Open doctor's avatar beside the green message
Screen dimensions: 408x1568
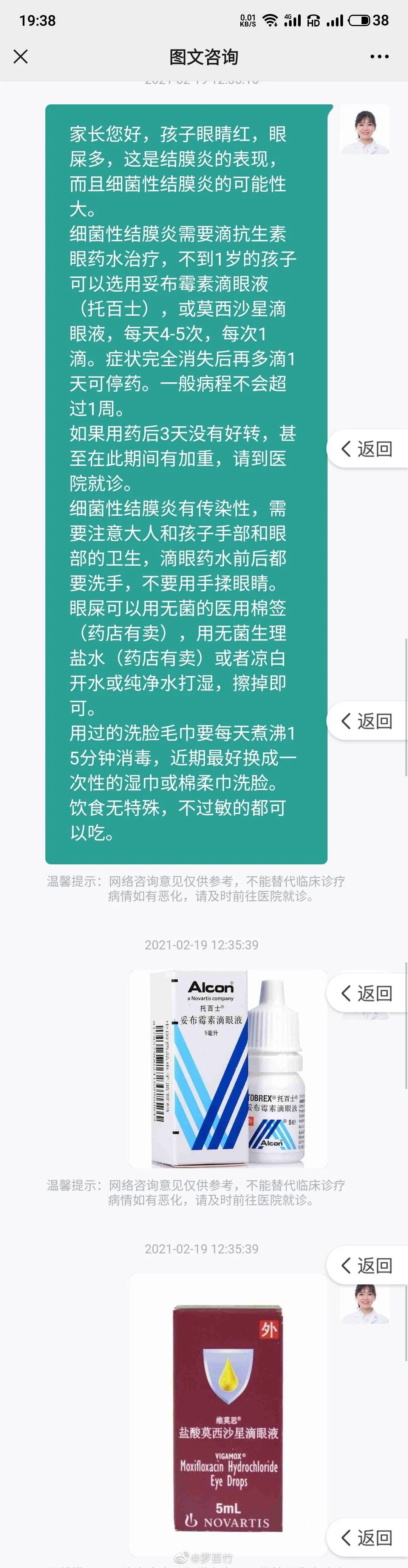point(364,130)
